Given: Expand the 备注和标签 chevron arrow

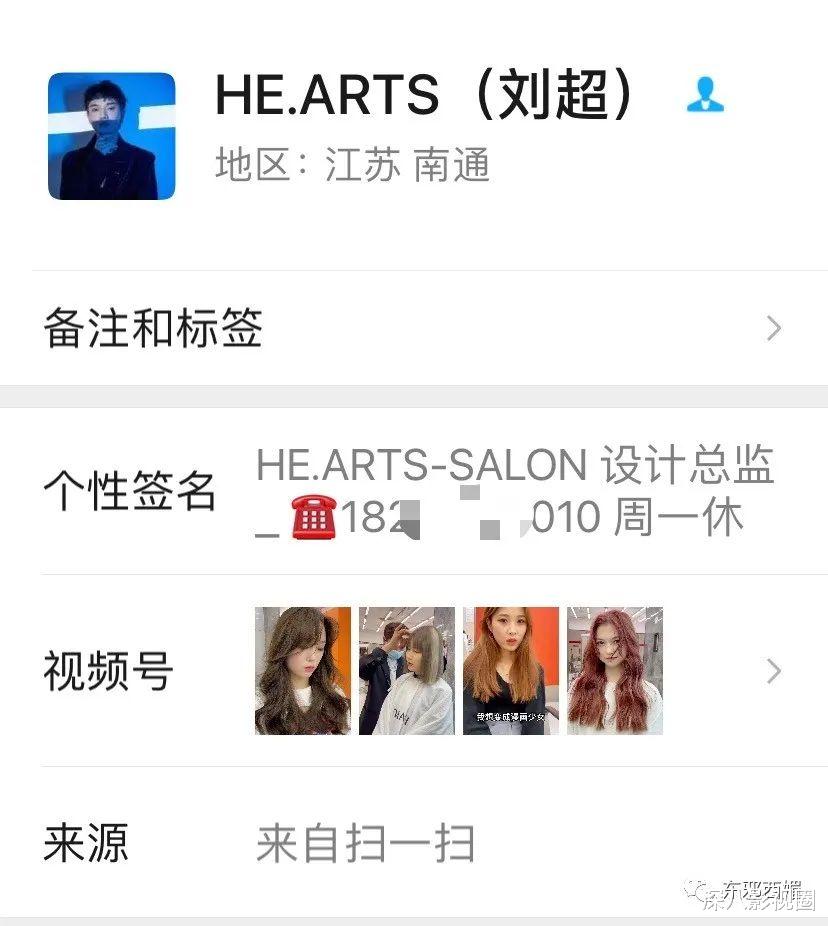Looking at the screenshot, I should (x=773, y=328).
